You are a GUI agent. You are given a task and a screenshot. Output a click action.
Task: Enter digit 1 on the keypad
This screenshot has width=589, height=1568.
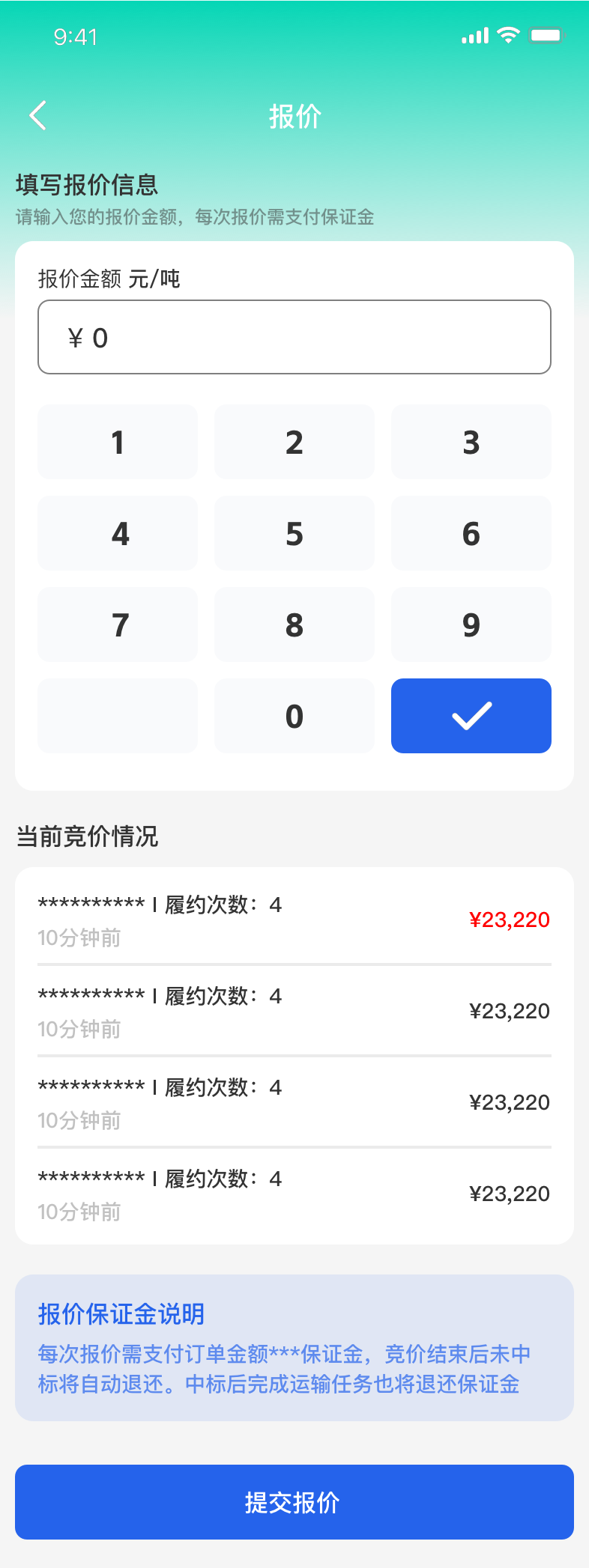(118, 442)
